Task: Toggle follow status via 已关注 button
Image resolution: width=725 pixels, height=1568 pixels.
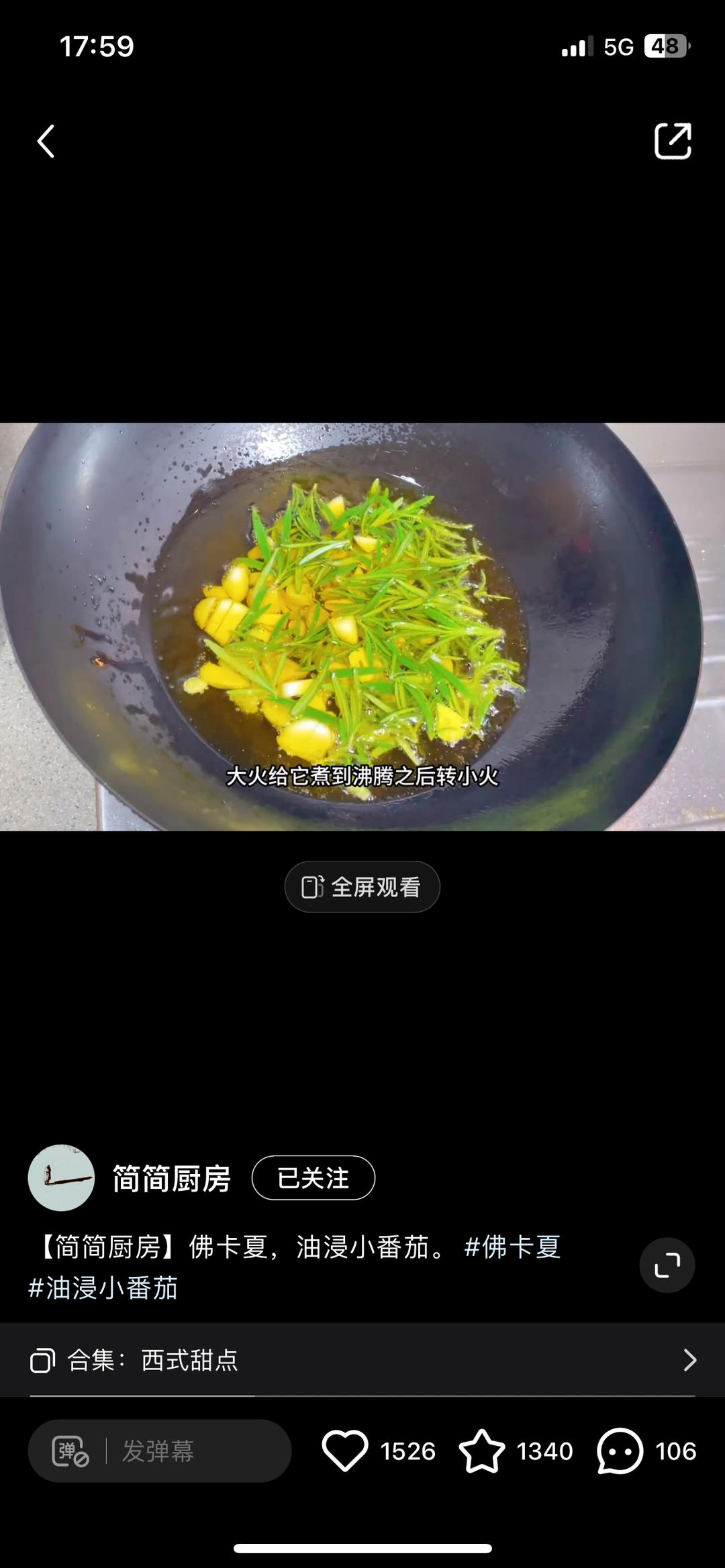Action: 313,1178
